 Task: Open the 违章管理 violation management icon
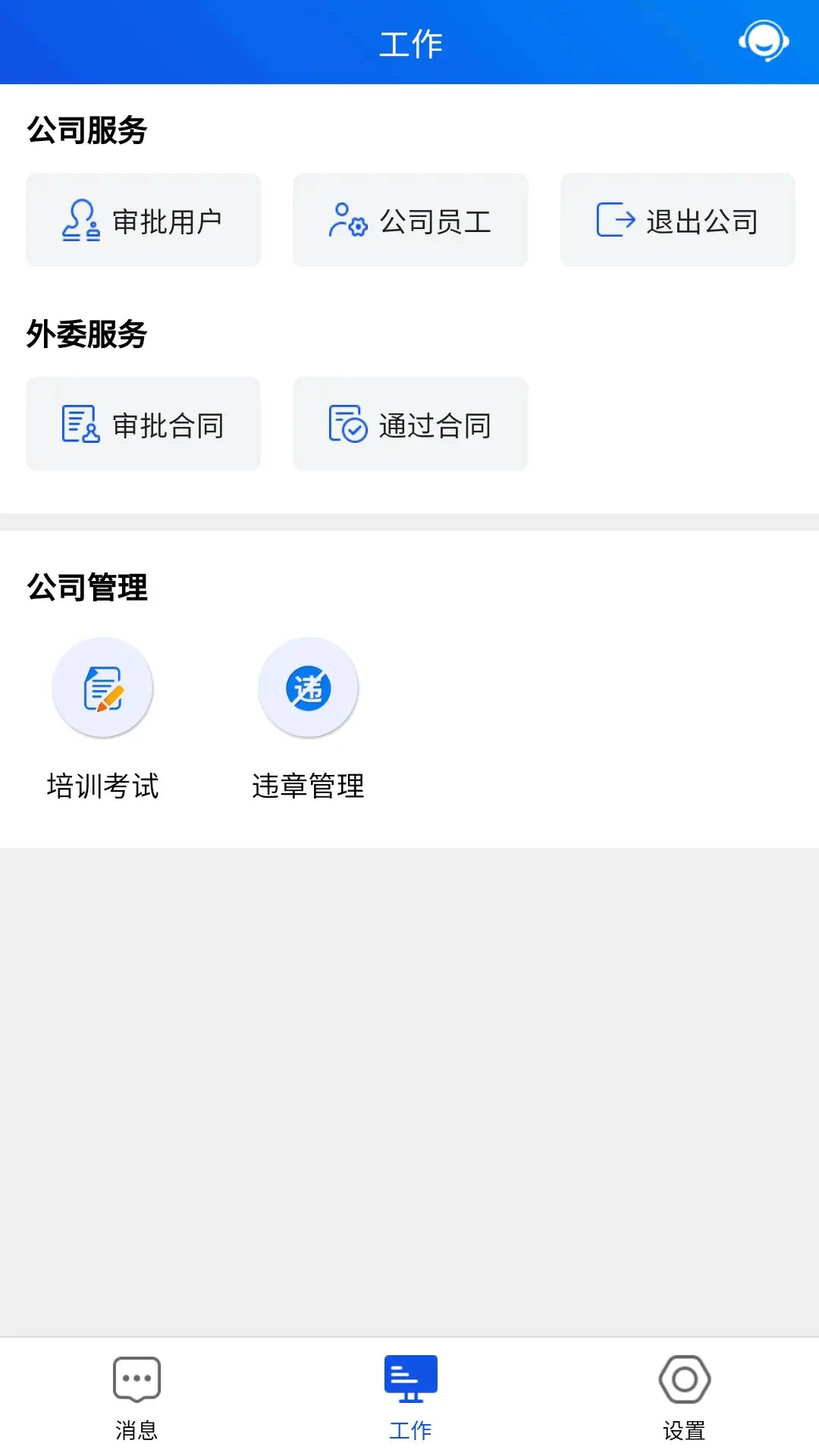308,687
